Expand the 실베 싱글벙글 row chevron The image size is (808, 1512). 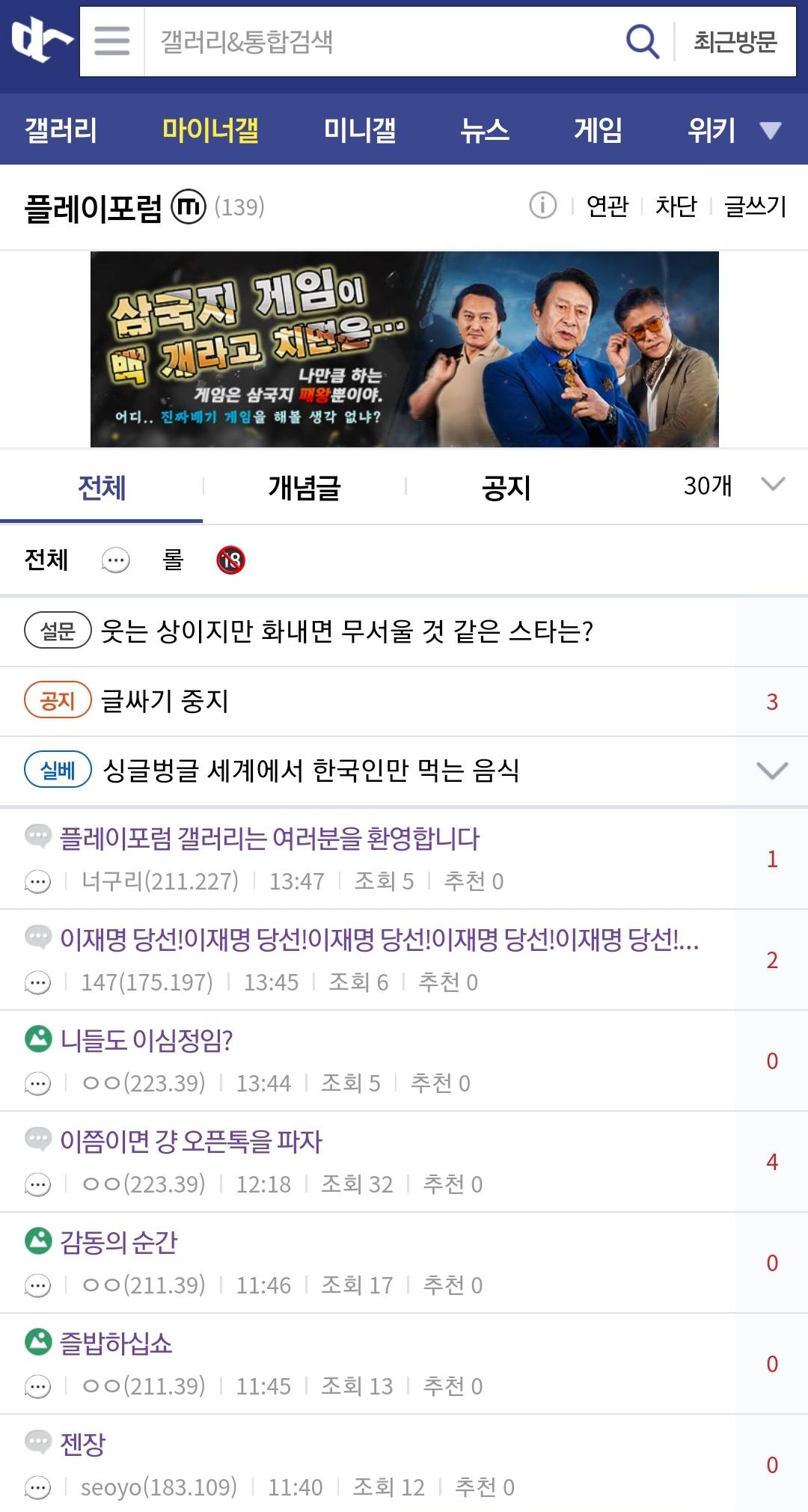[771, 771]
